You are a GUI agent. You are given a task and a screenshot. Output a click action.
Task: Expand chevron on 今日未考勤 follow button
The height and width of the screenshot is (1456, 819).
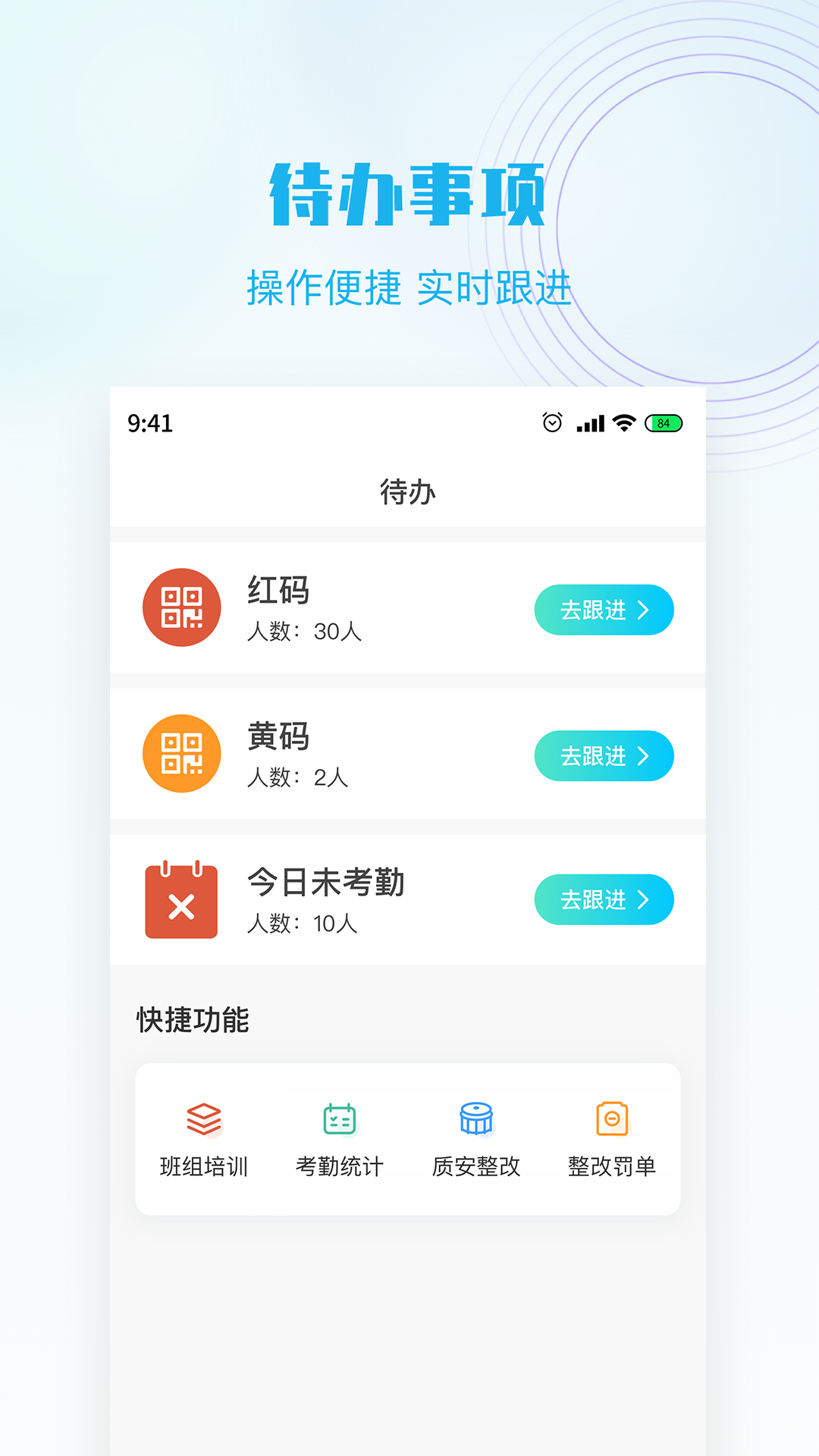coord(646,899)
